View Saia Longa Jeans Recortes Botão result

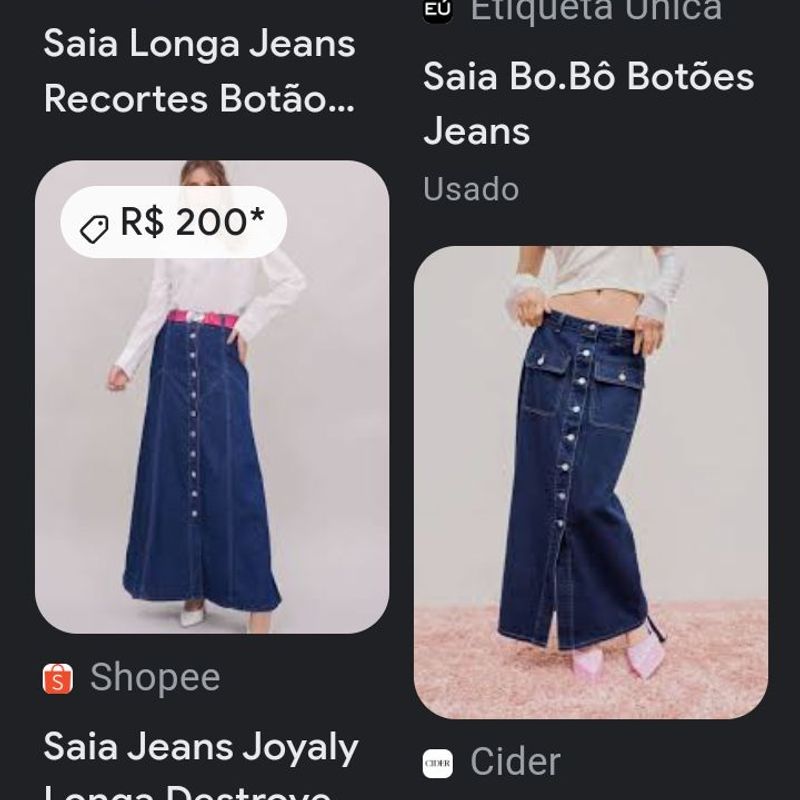pos(200,72)
